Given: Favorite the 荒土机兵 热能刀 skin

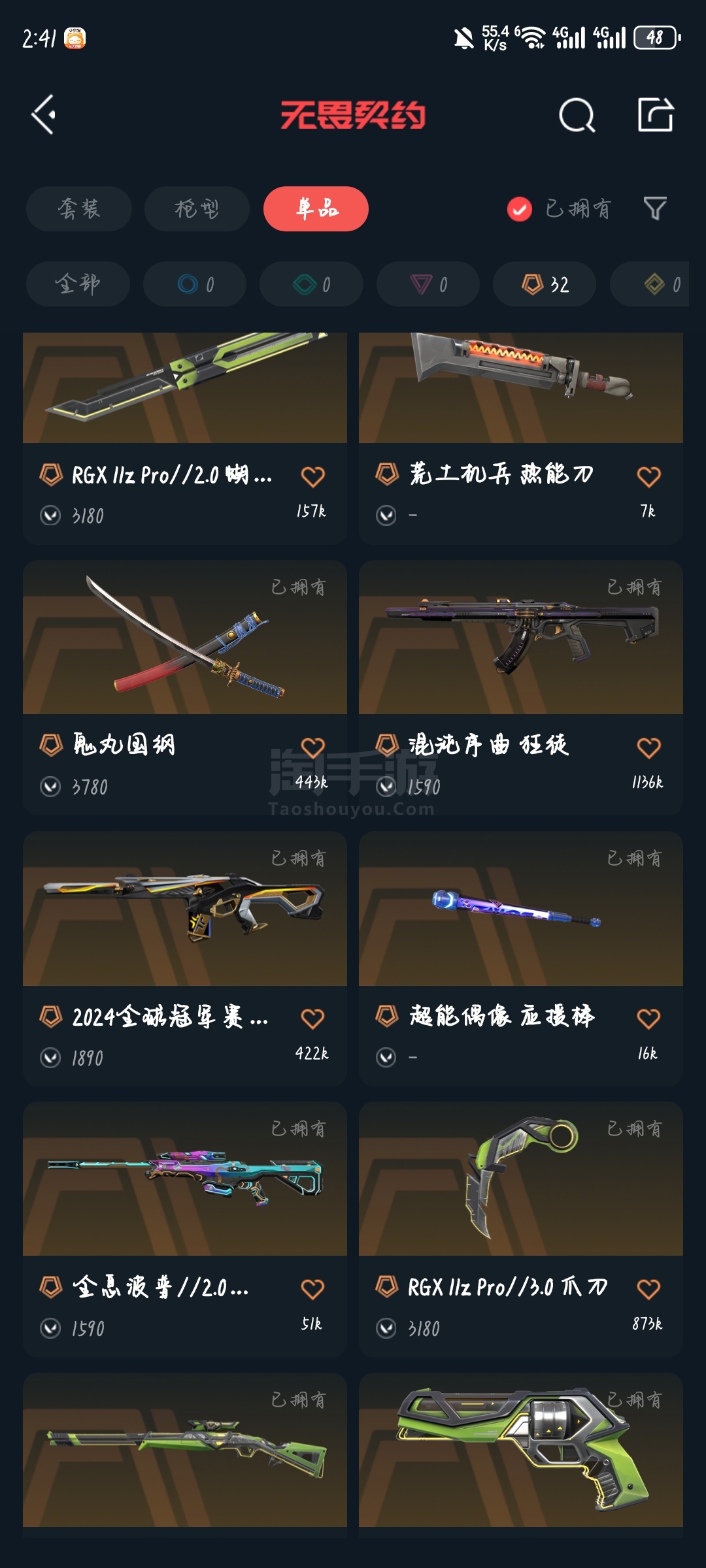Looking at the screenshot, I should [x=648, y=477].
